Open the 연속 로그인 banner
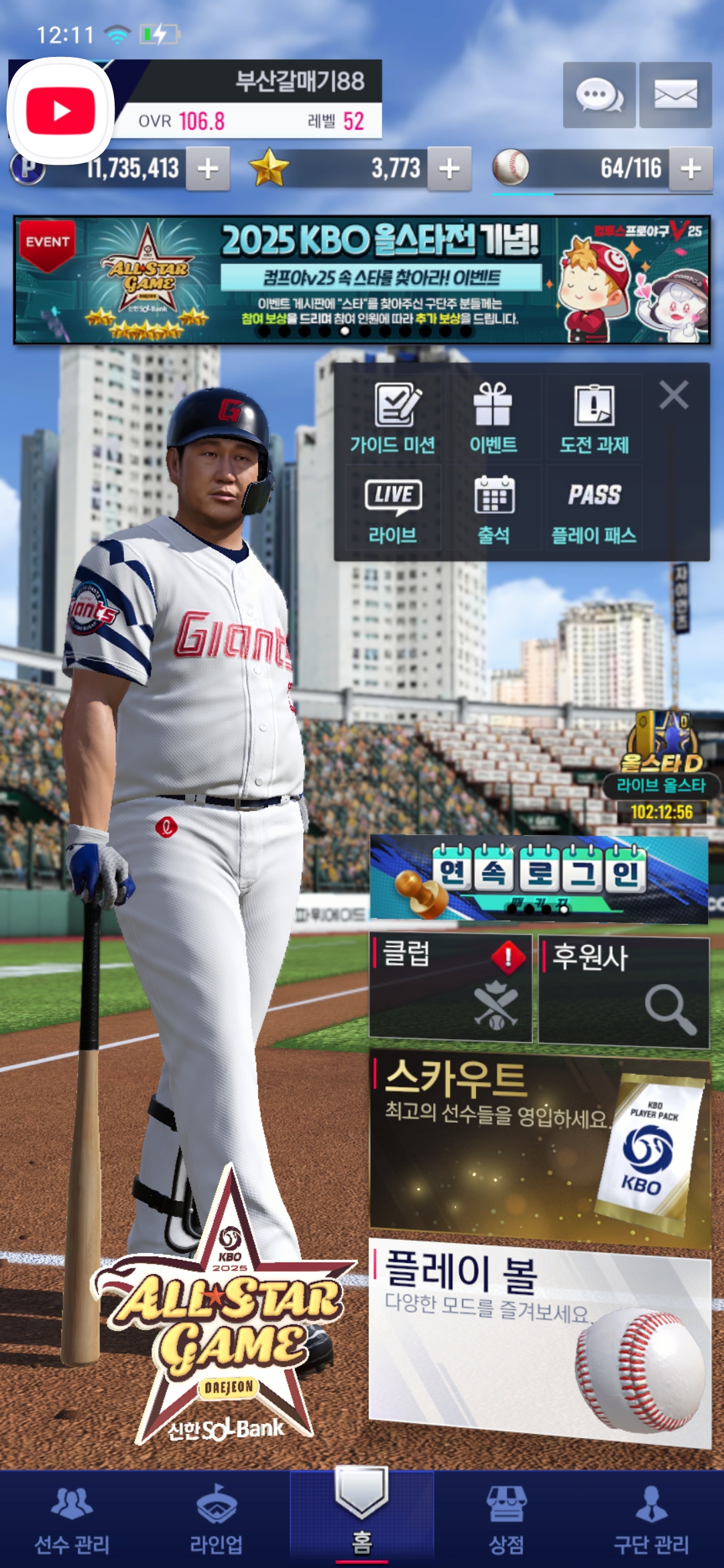This screenshot has height=1568, width=724. click(539, 878)
